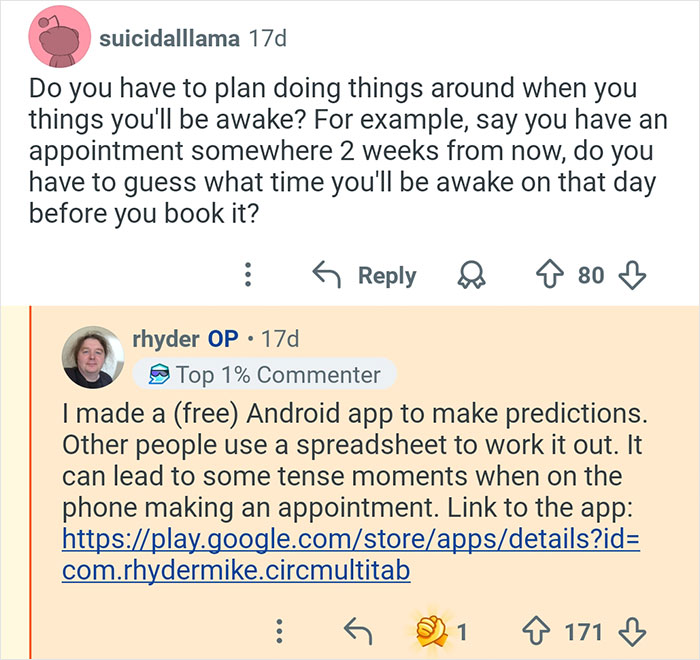Reply to rhyder's comment with arrow icon
This screenshot has width=700, height=660.
[357, 630]
